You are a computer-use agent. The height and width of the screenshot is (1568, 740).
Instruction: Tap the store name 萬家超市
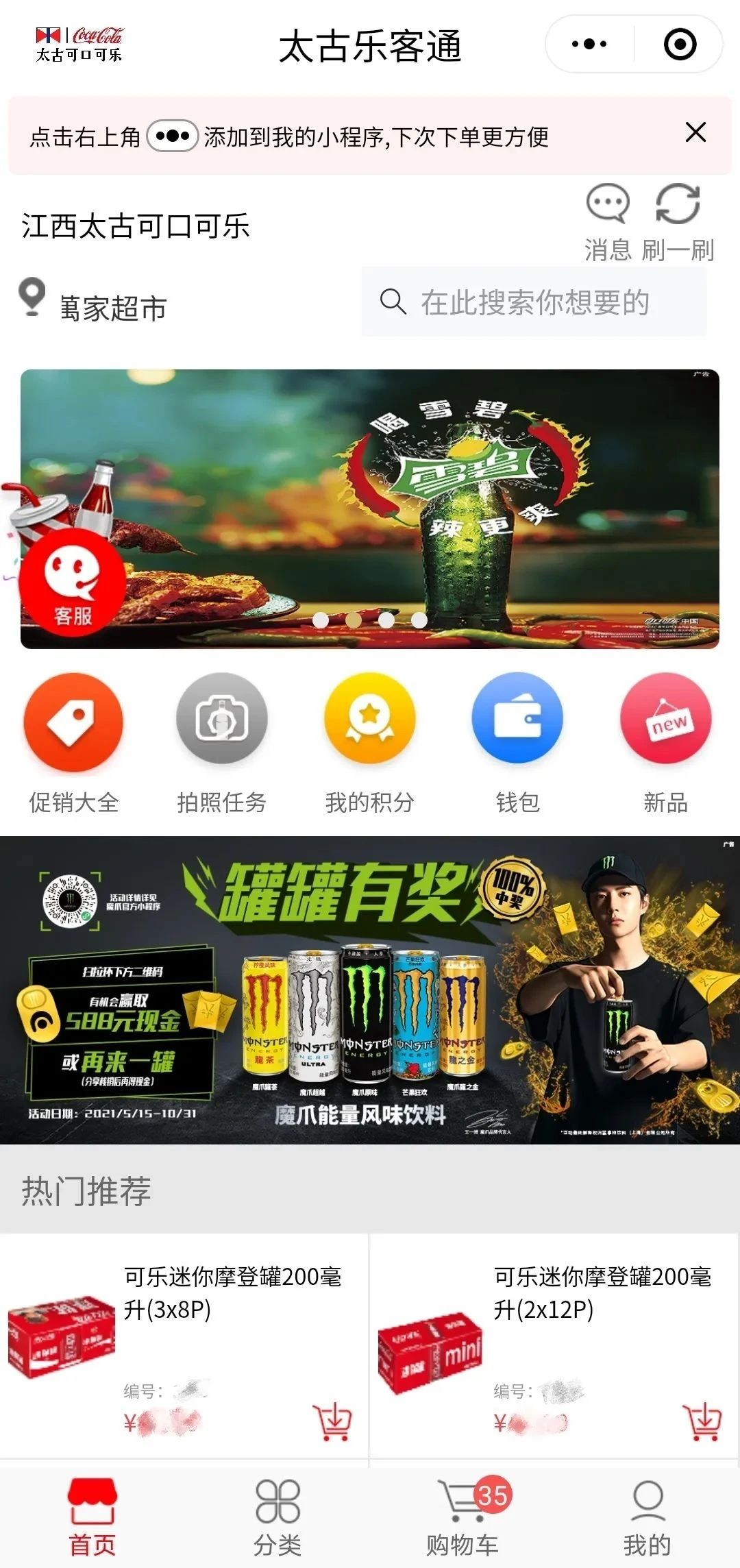point(113,307)
